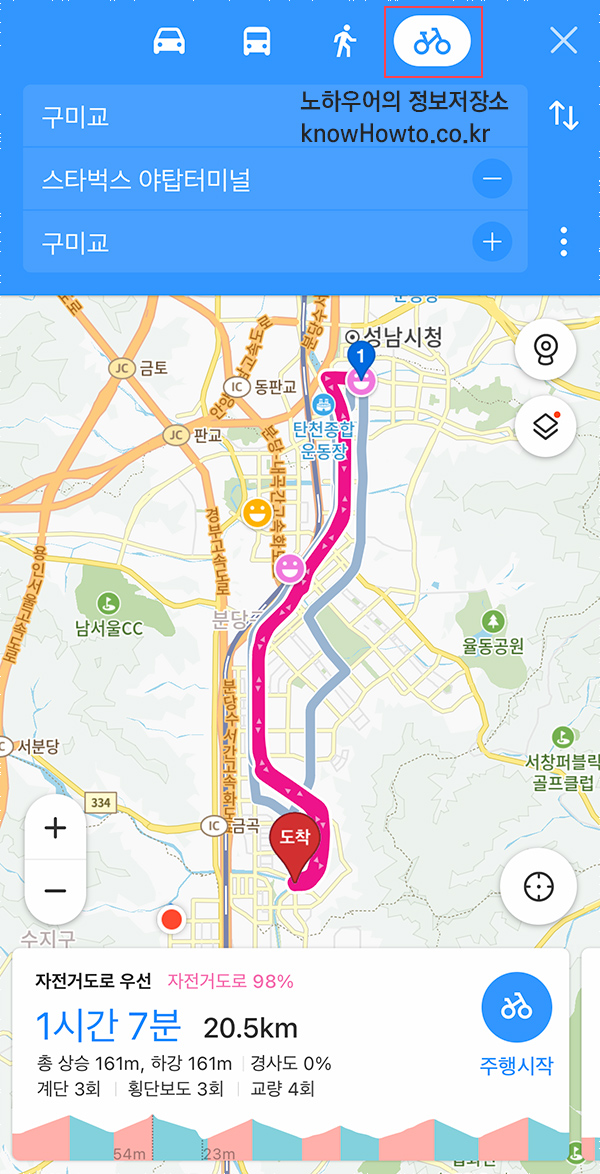Open the CCTV/street view map button

coord(545,350)
